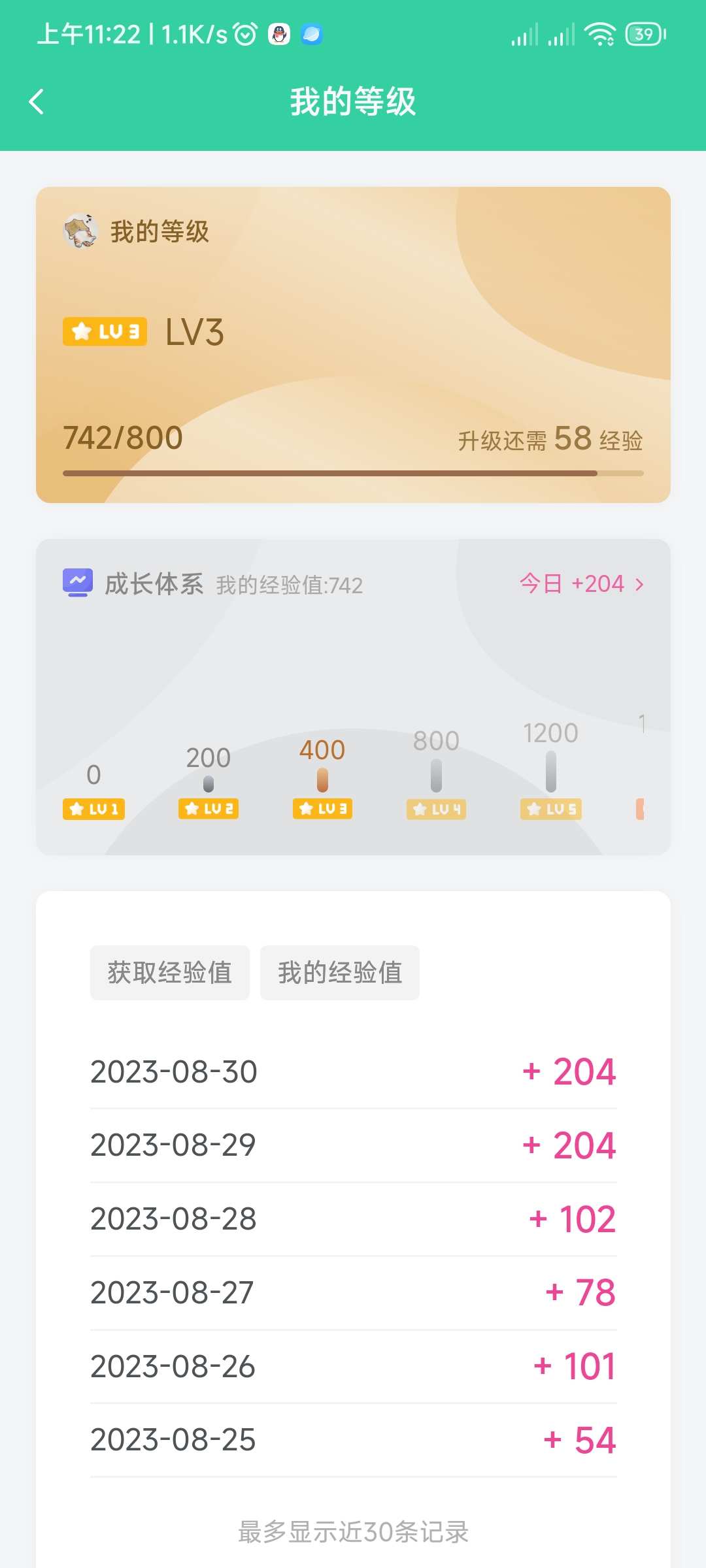The image size is (706, 1568).
Task: Select the LV2 badge in the growth chart
Action: 208,809
